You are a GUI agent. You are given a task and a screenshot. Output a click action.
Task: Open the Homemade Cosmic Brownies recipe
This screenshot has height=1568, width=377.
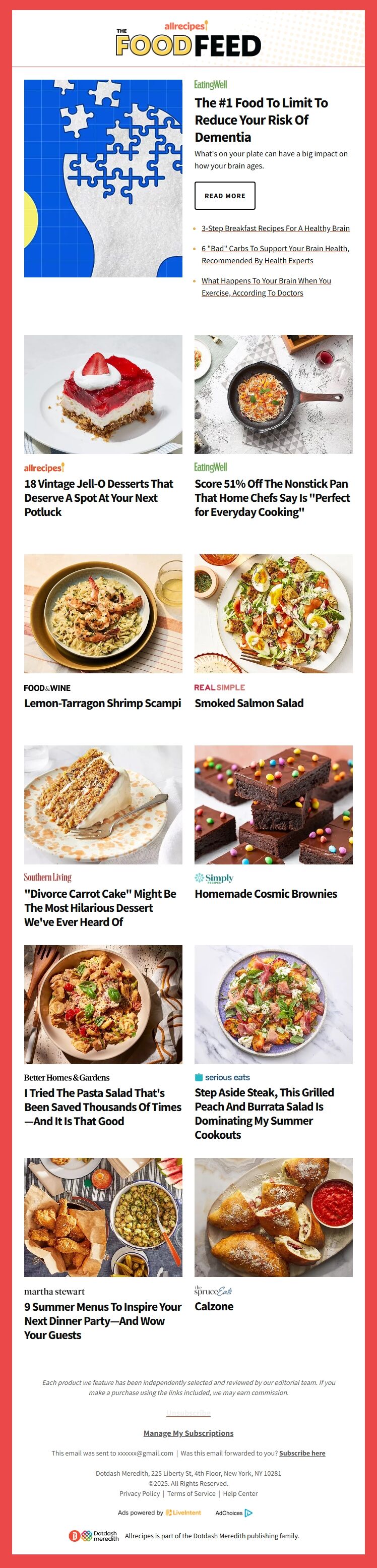click(266, 894)
